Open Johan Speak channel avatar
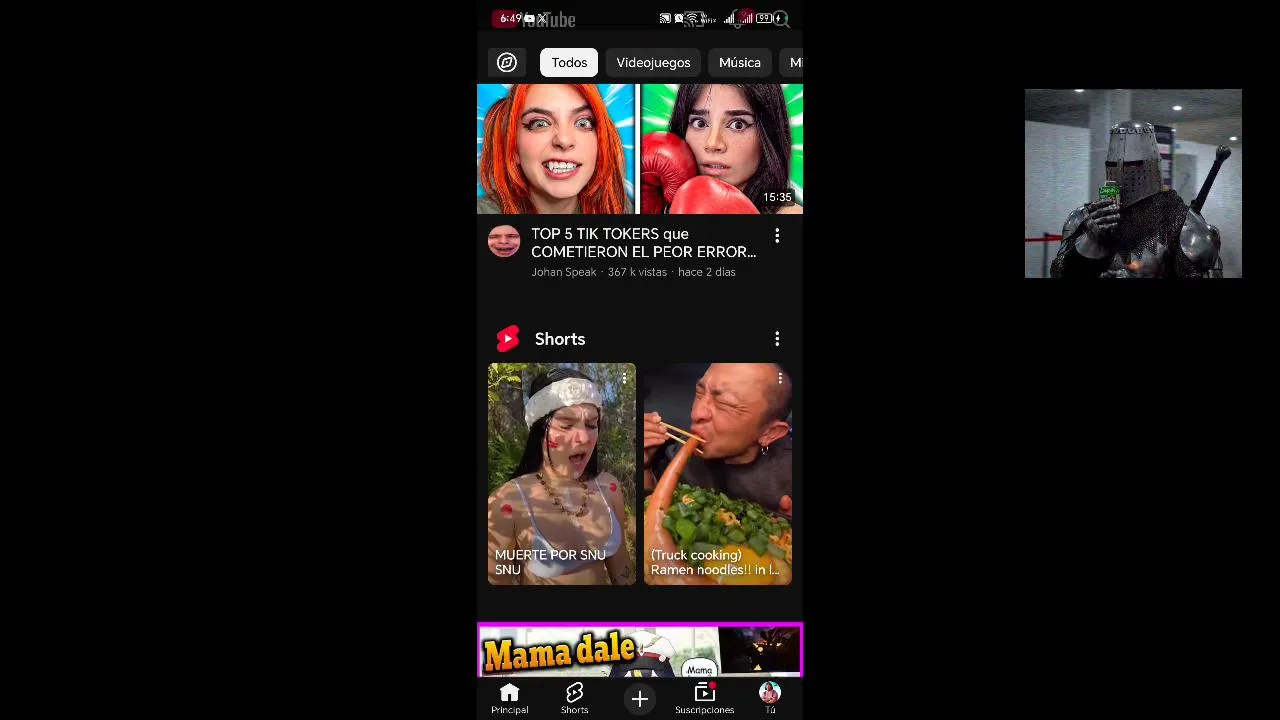This screenshot has height=720, width=1280. click(504, 241)
